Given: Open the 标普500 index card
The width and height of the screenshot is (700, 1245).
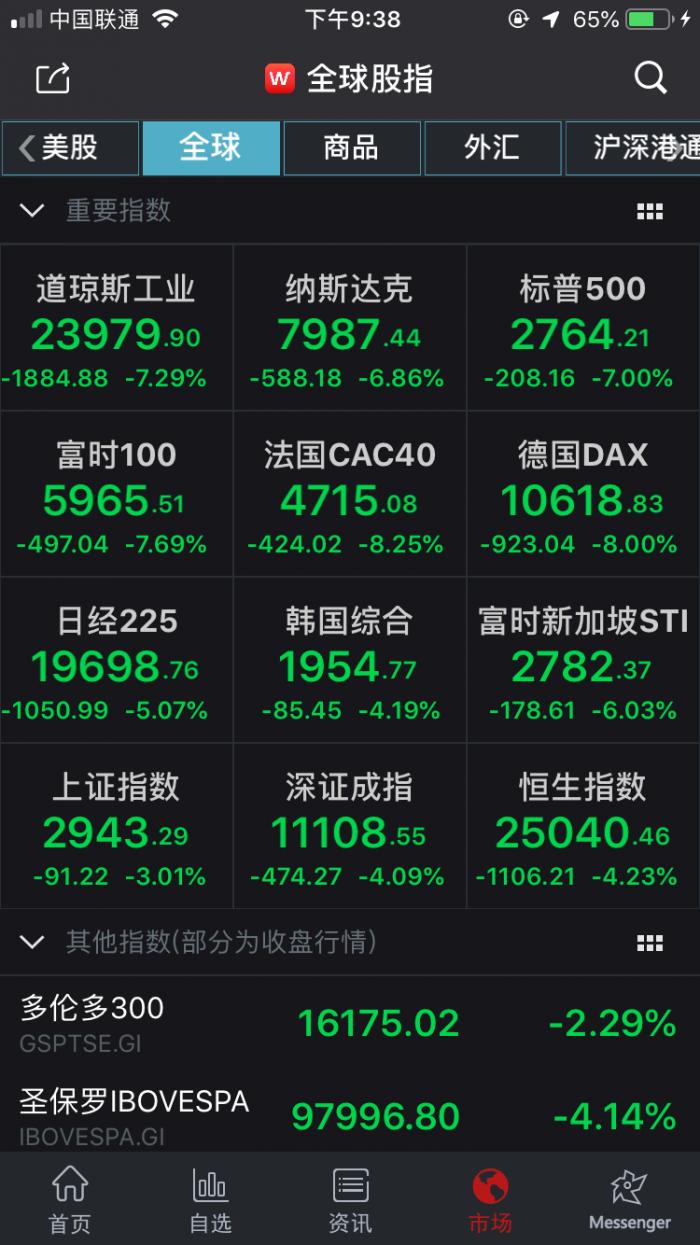Looking at the screenshot, I should tap(583, 328).
